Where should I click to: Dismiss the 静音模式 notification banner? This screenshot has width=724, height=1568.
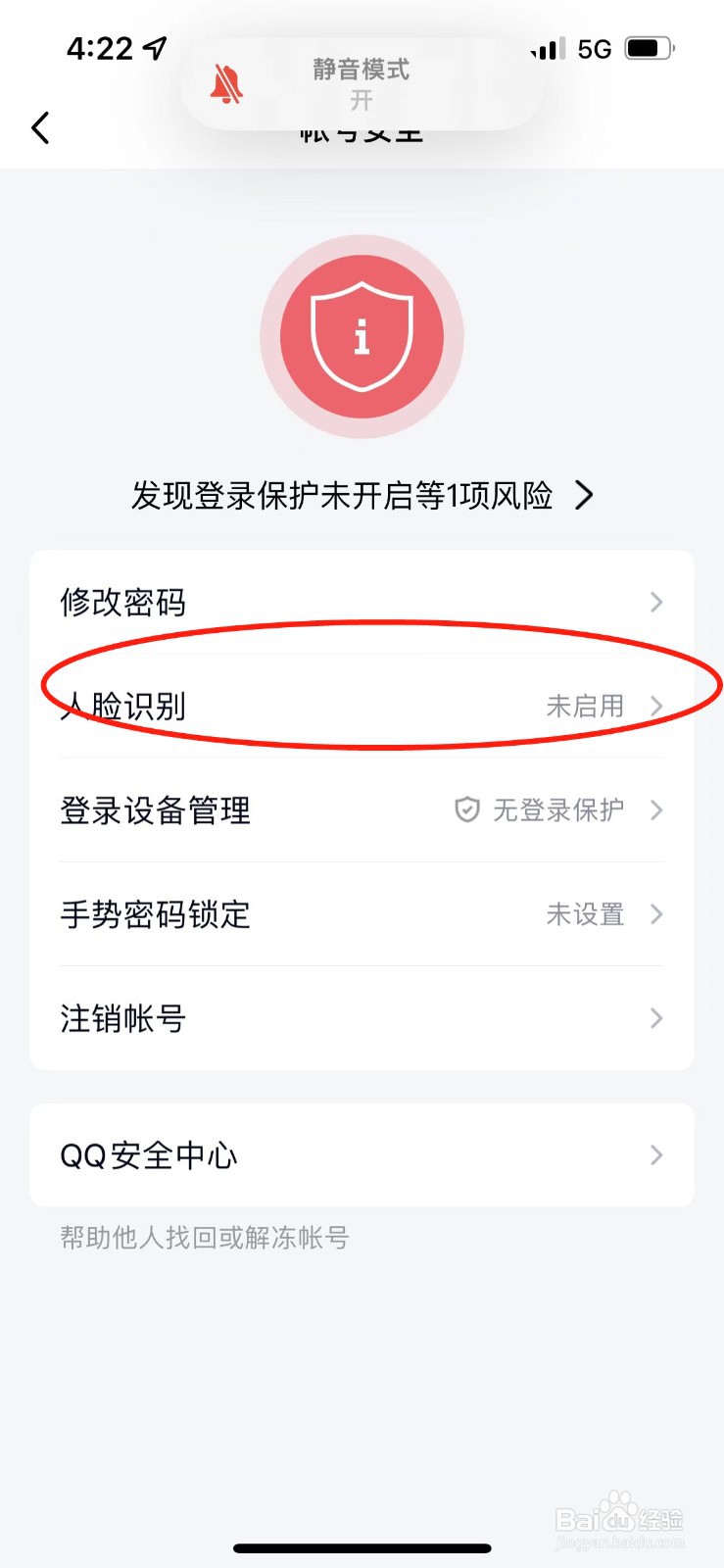point(362,83)
